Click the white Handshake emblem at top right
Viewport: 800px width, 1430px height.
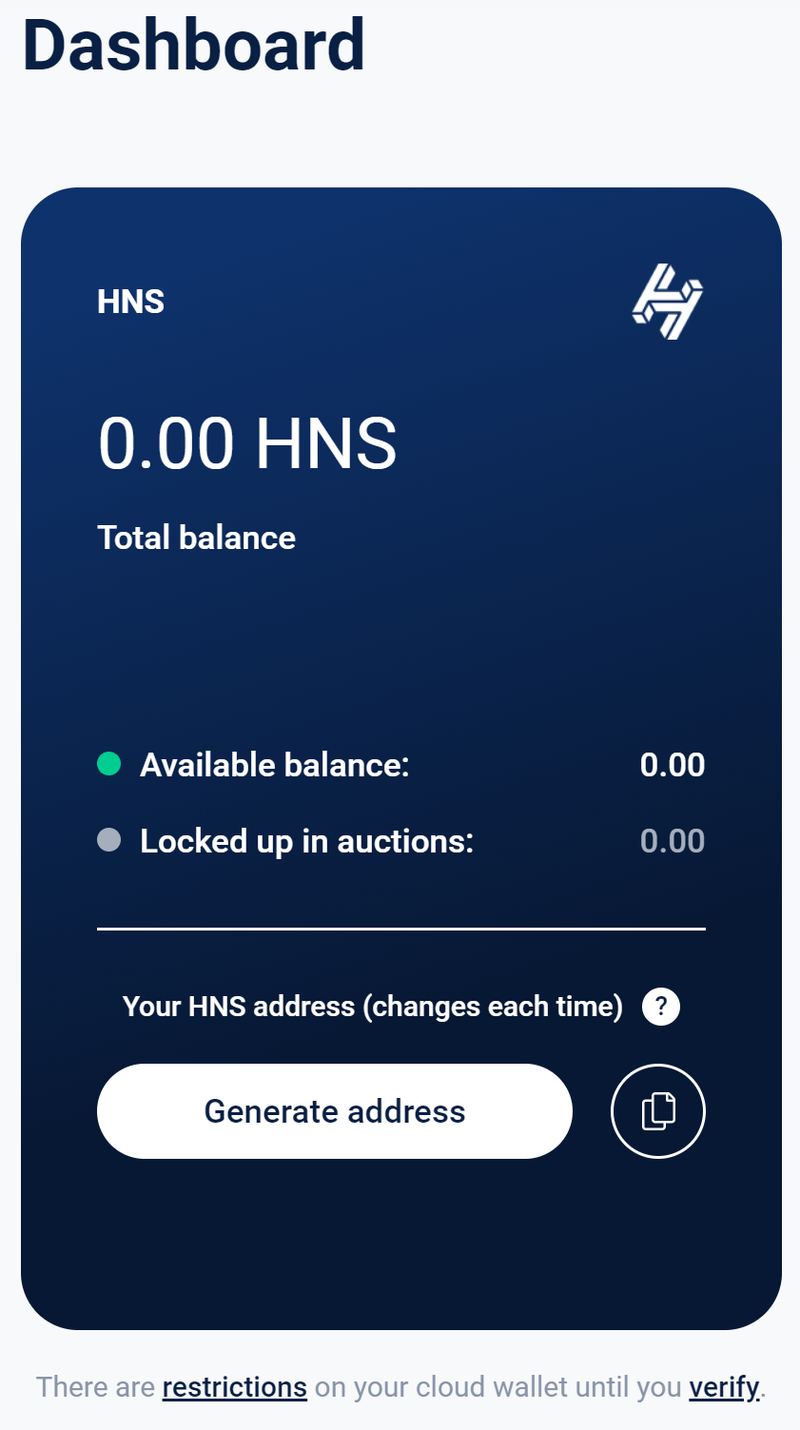pyautogui.click(x=666, y=301)
